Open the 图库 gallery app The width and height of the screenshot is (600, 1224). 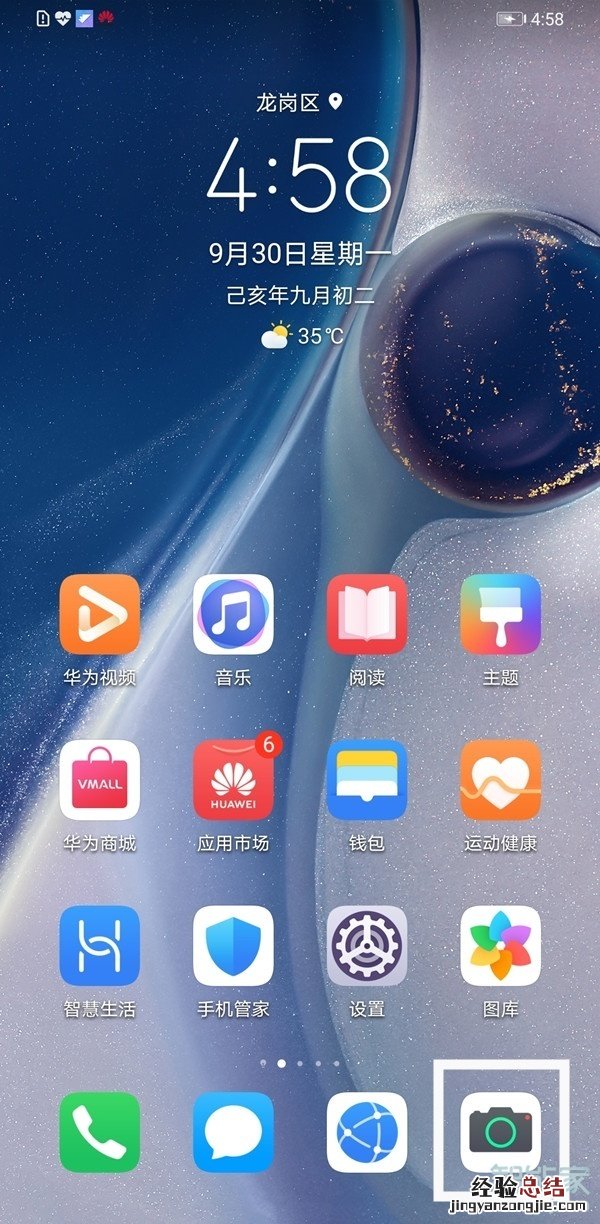click(x=500, y=946)
